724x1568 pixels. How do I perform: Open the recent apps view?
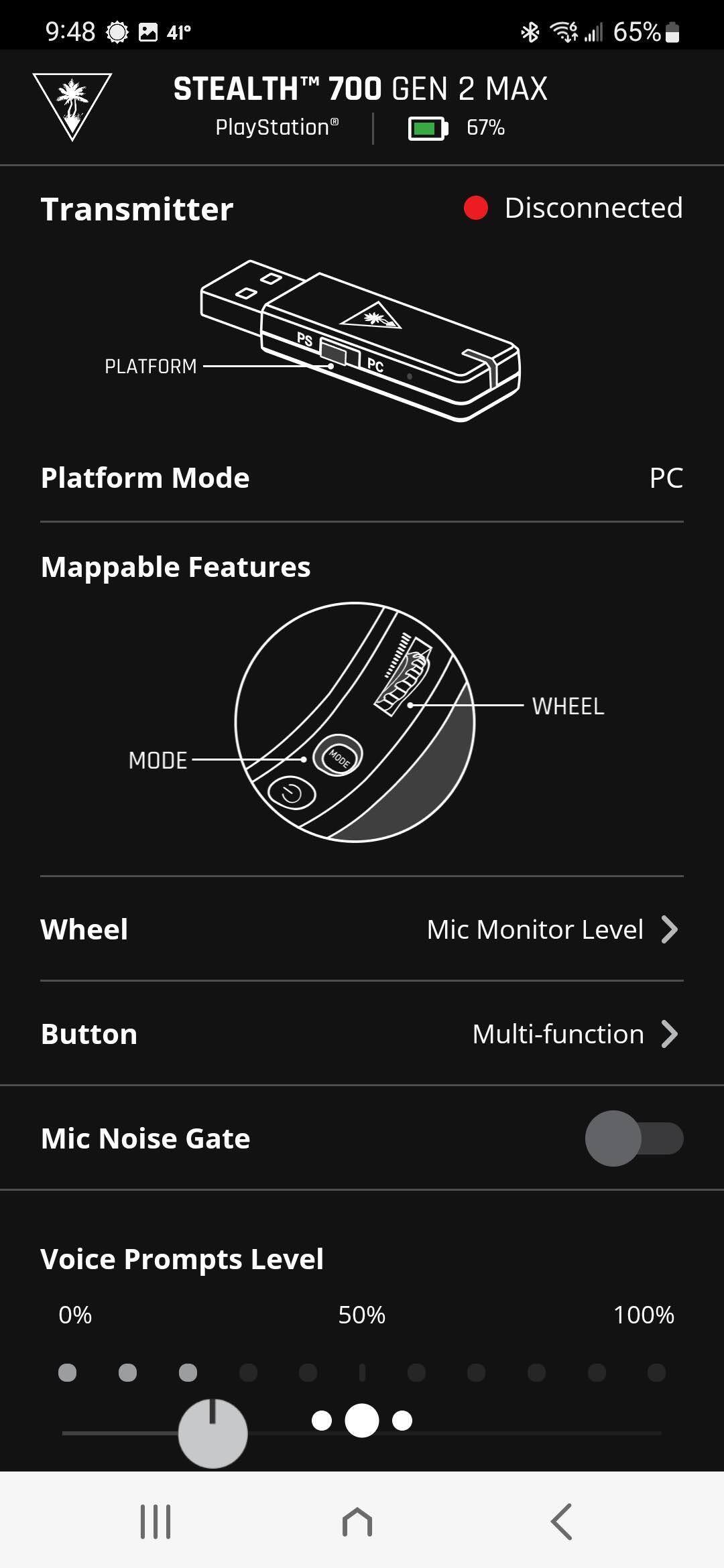pyautogui.click(x=156, y=1521)
